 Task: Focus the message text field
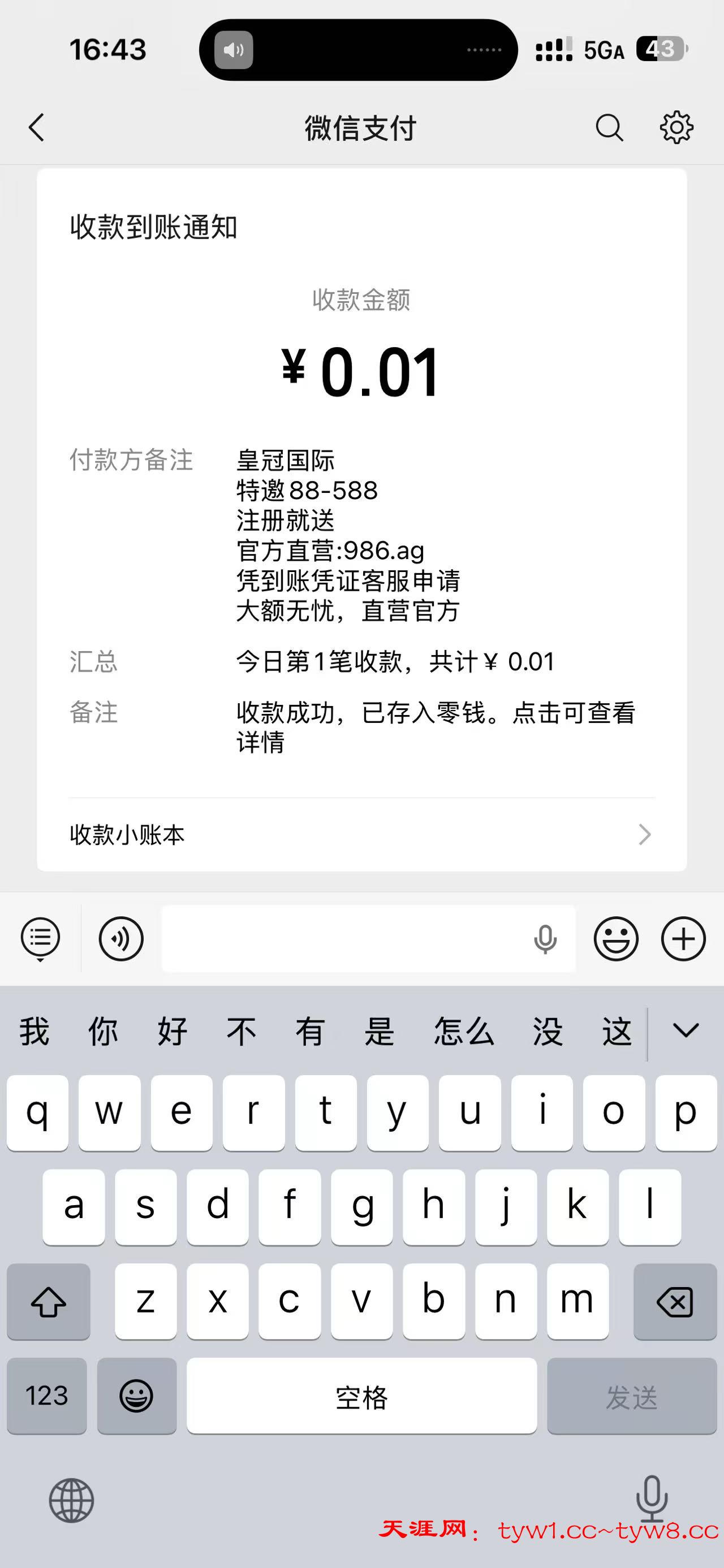pyautogui.click(x=341, y=938)
